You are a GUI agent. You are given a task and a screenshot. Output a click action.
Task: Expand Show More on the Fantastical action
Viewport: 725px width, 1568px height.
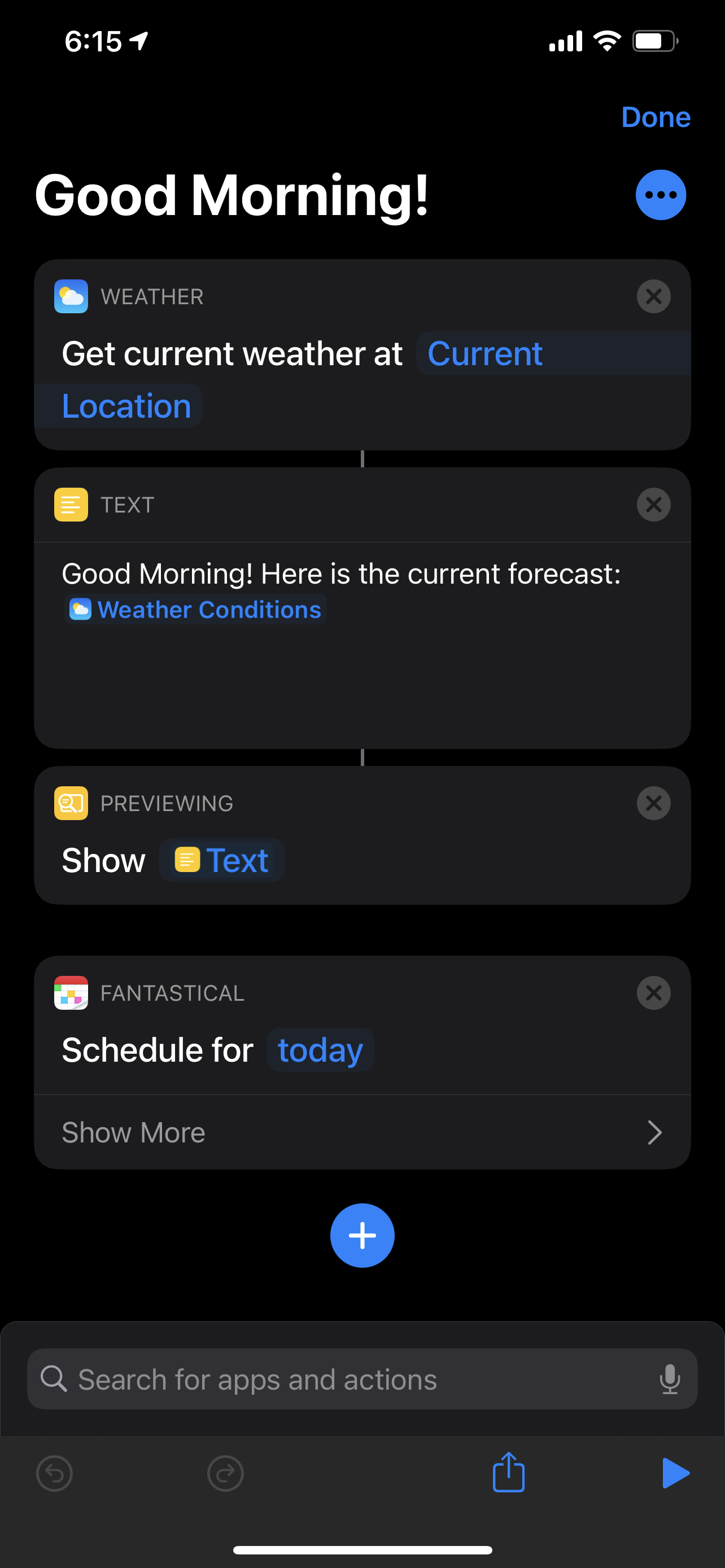133,1132
